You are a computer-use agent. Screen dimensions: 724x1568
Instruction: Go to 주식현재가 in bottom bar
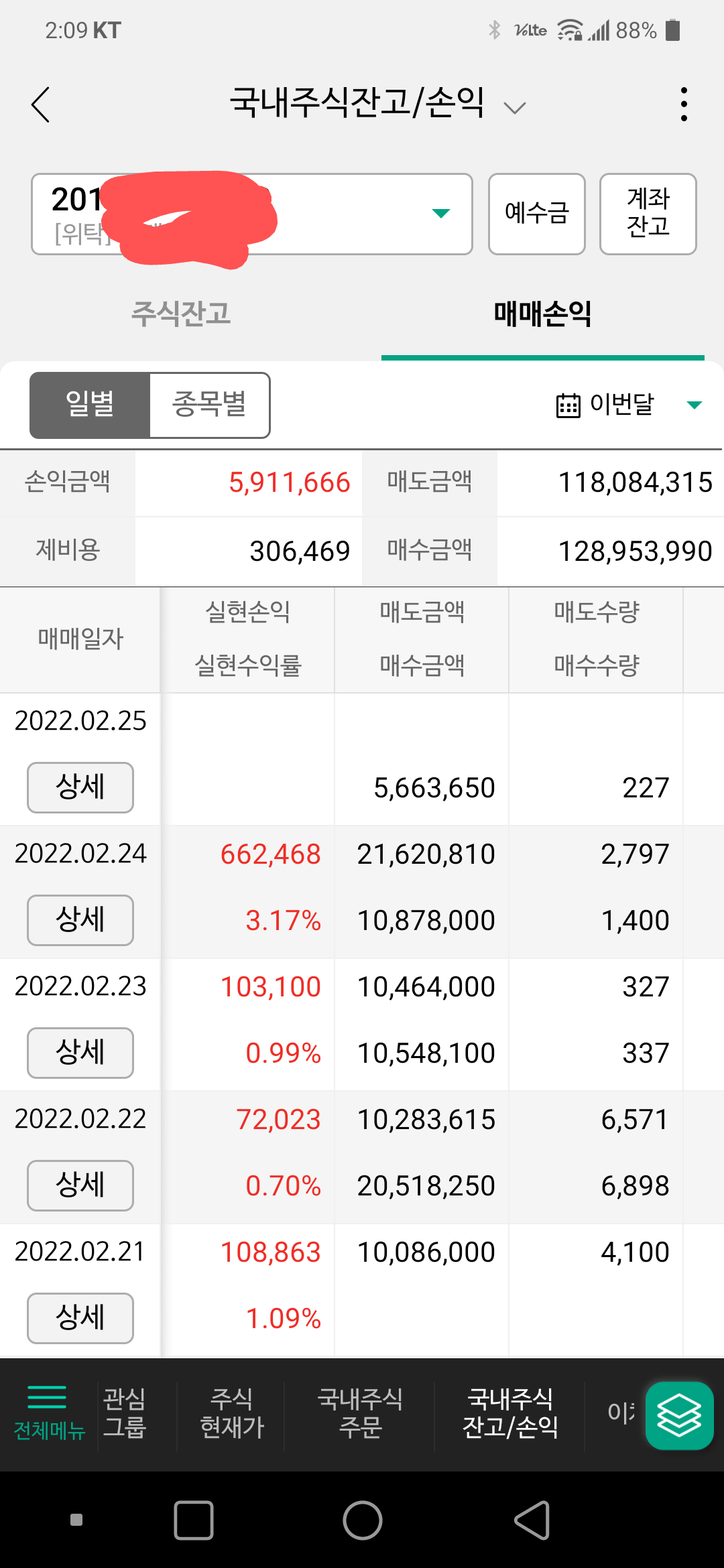[232, 1413]
